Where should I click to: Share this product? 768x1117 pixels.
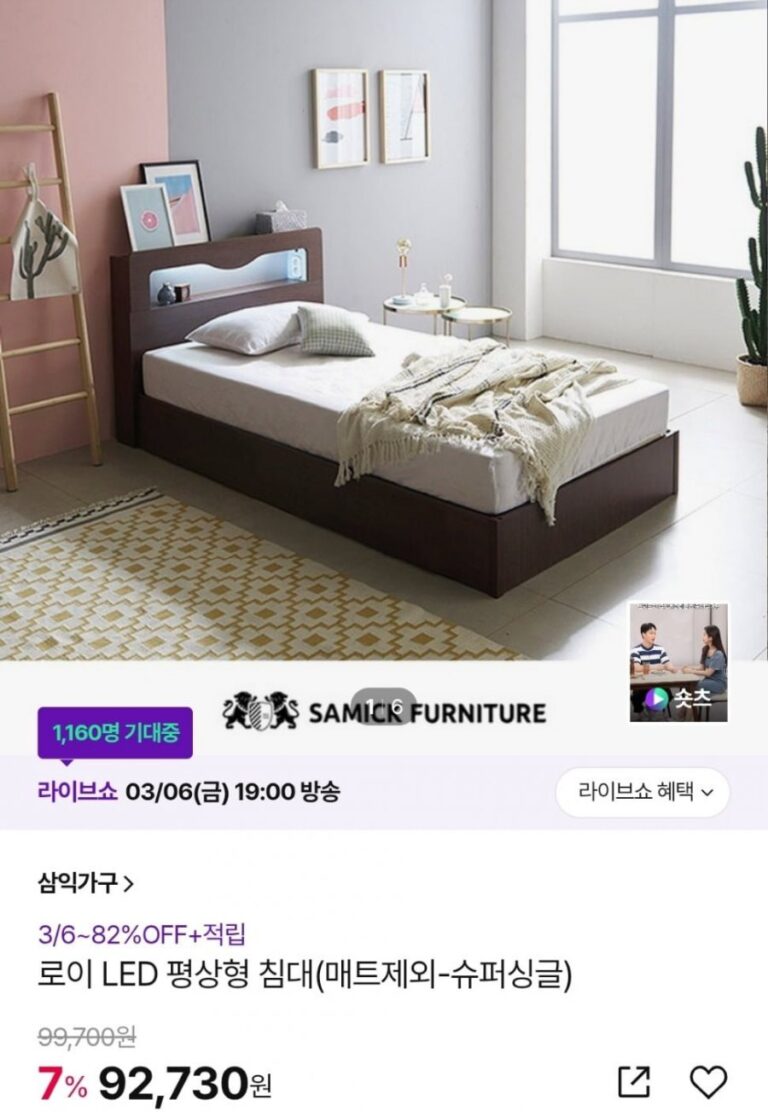(633, 1082)
